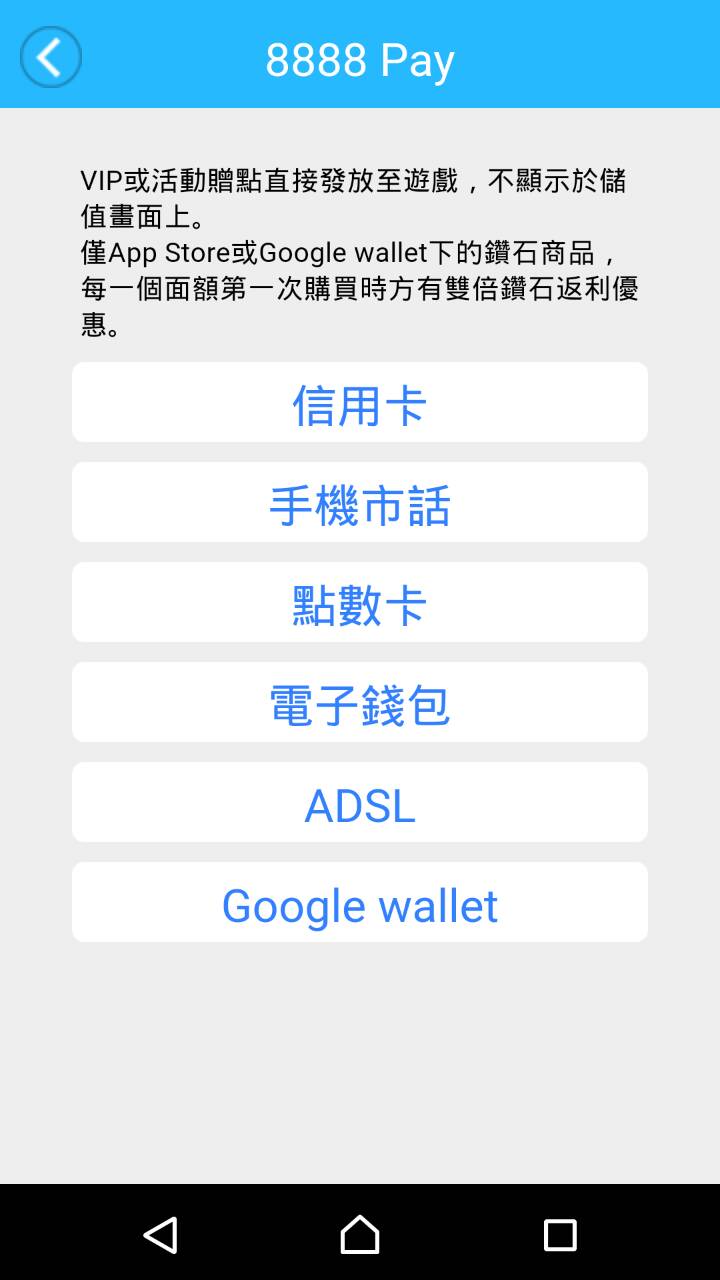Choose 手機市話 as payment method
The width and height of the screenshot is (720, 1280).
click(x=360, y=502)
